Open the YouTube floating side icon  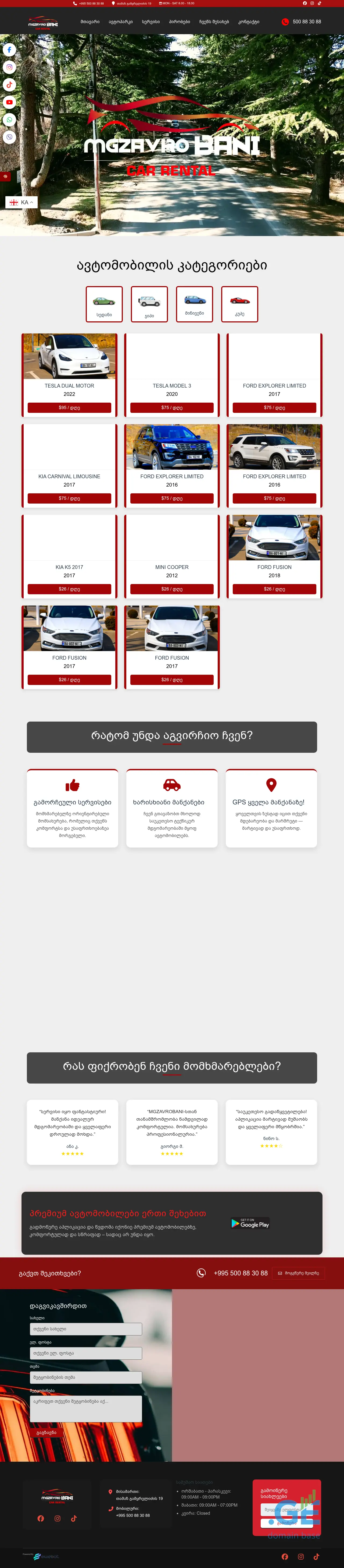click(9, 102)
